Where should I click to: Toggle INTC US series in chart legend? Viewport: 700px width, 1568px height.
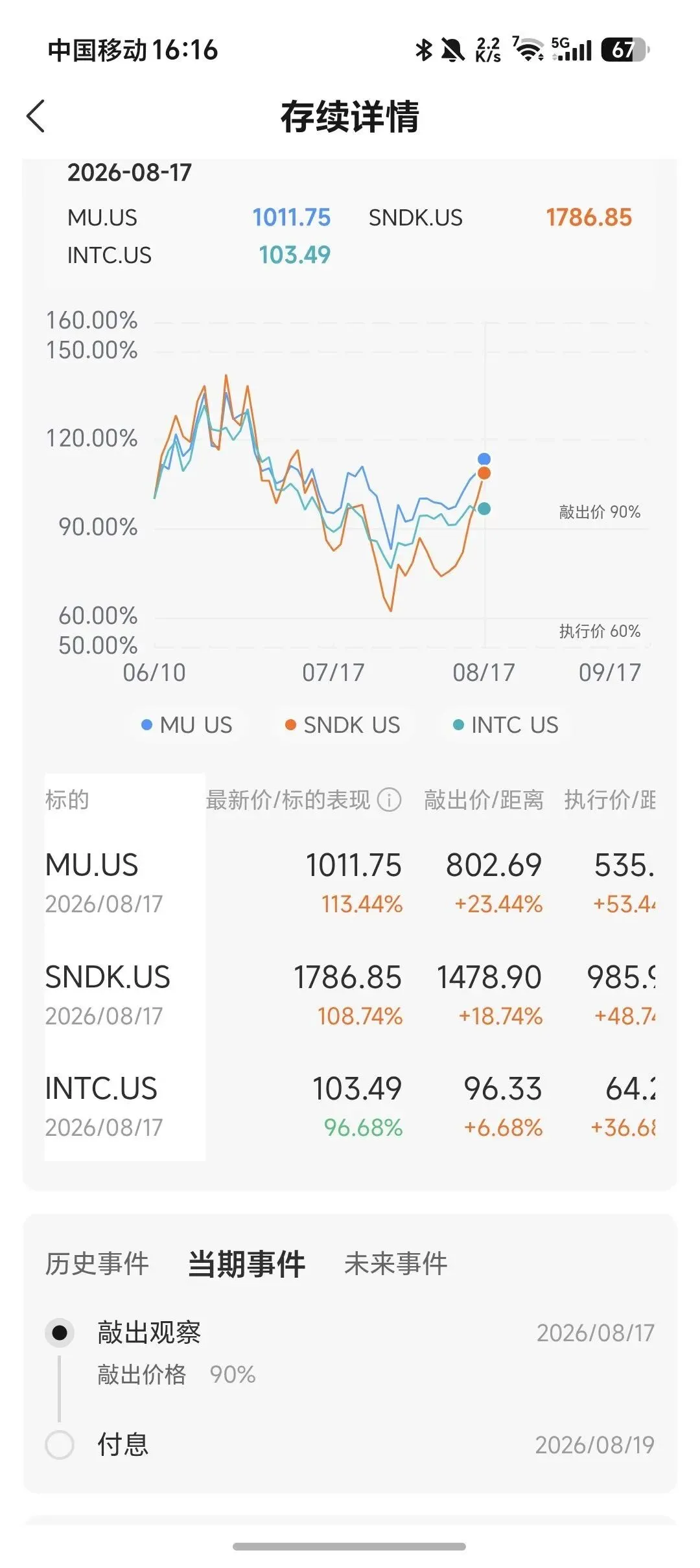click(506, 724)
